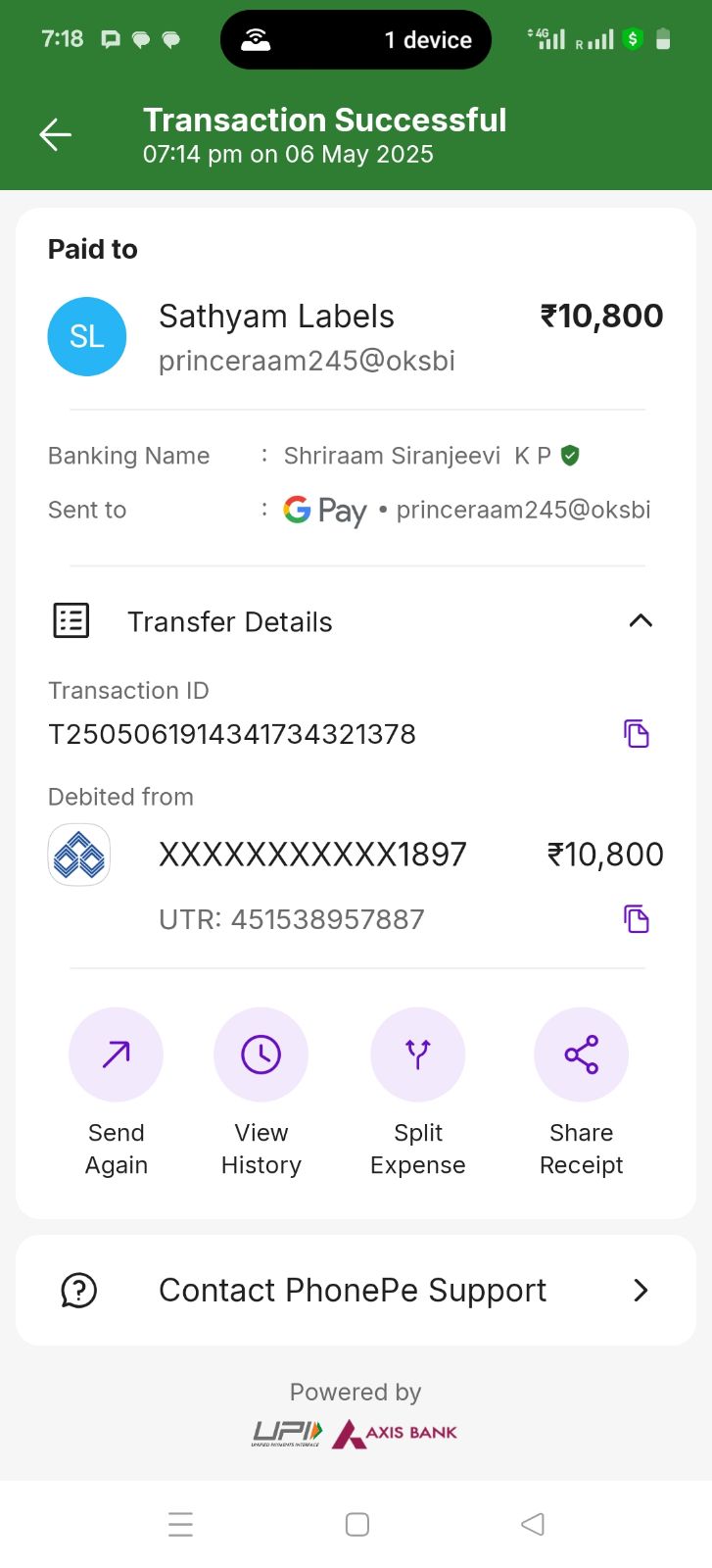Image resolution: width=712 pixels, height=1568 pixels.
Task: Collapse the Transfer Details section
Action: [x=641, y=620]
